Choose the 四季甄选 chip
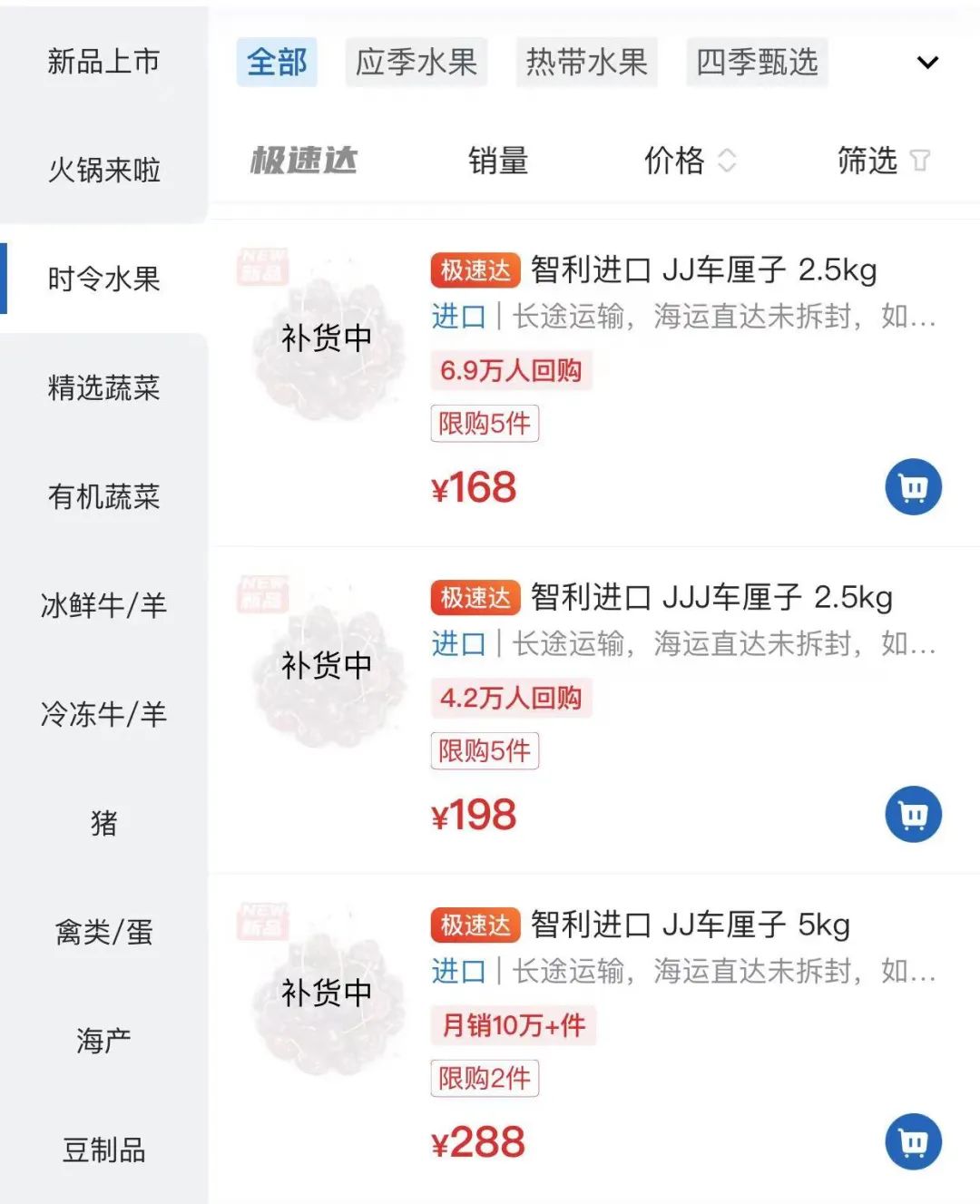This screenshot has width=980, height=1204. point(757,63)
